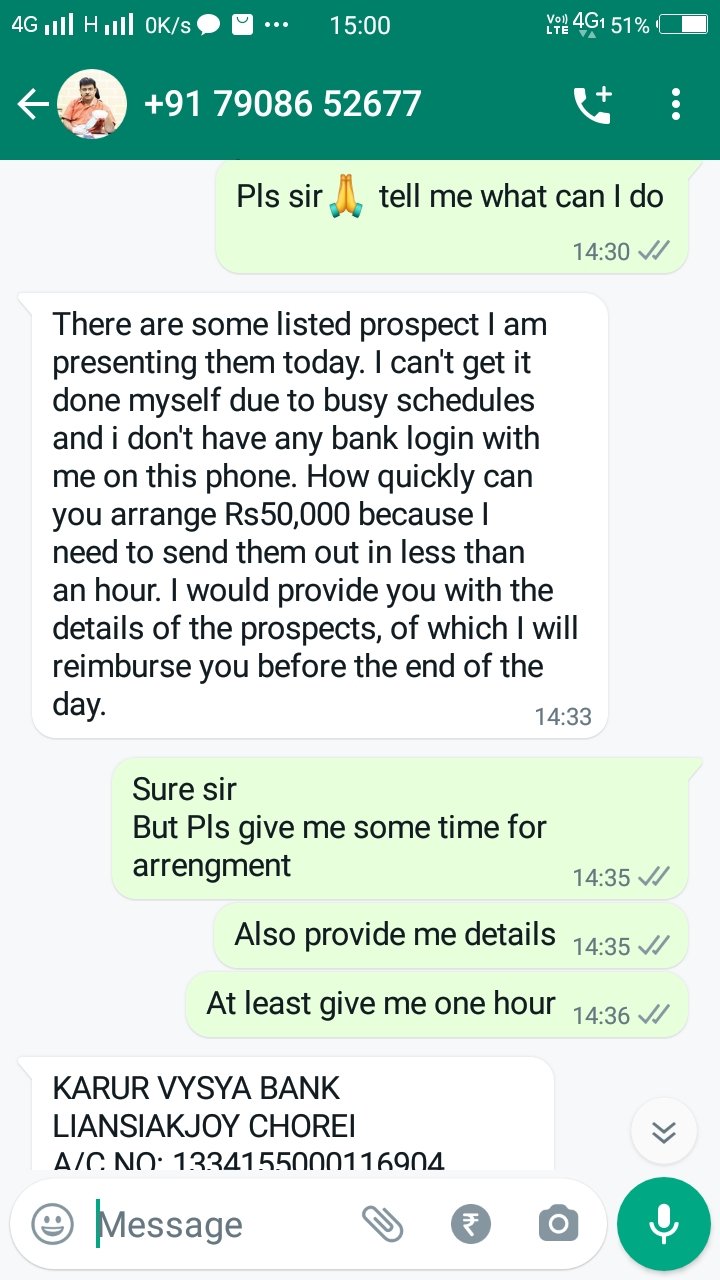The image size is (720, 1280).
Task: Attach a file with the paperclip
Action: click(381, 1223)
